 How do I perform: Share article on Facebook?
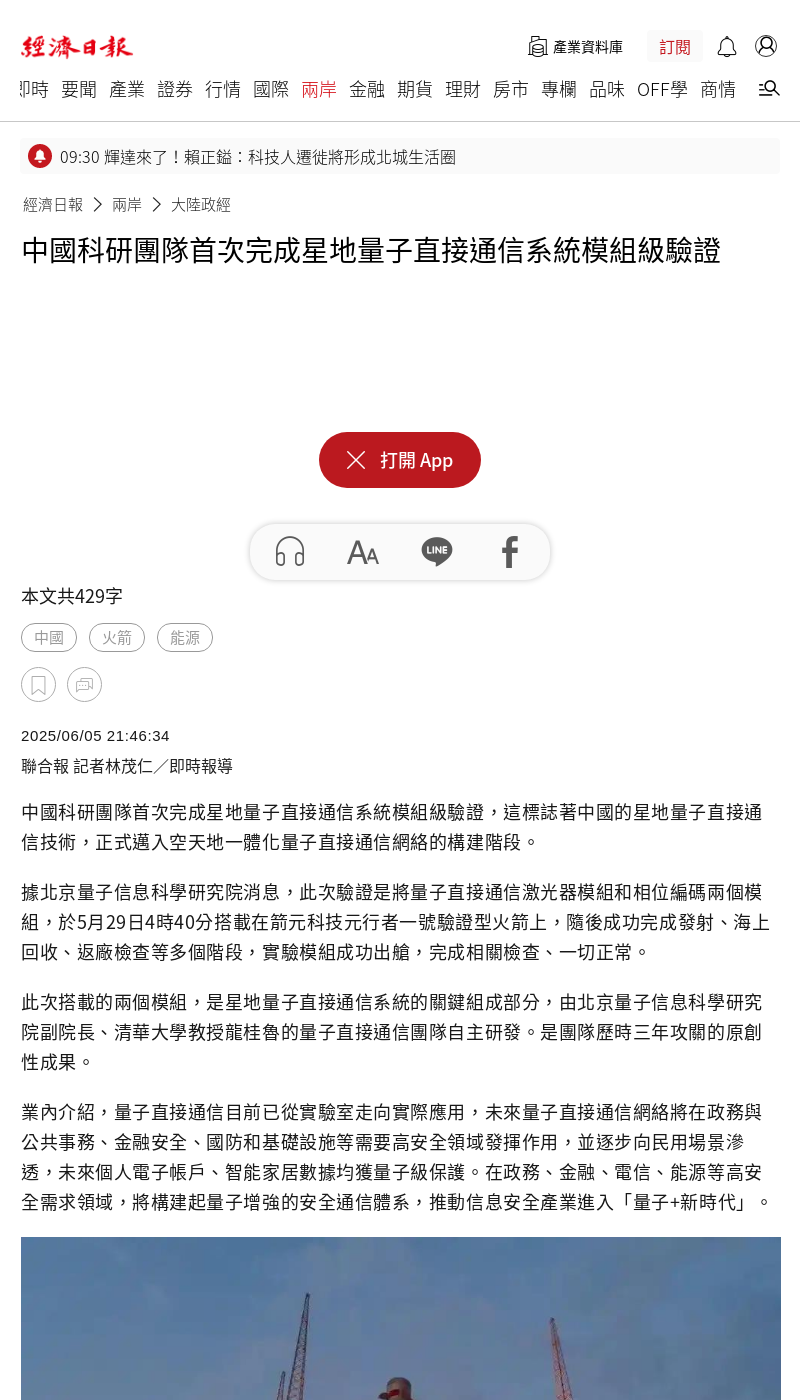coord(510,552)
